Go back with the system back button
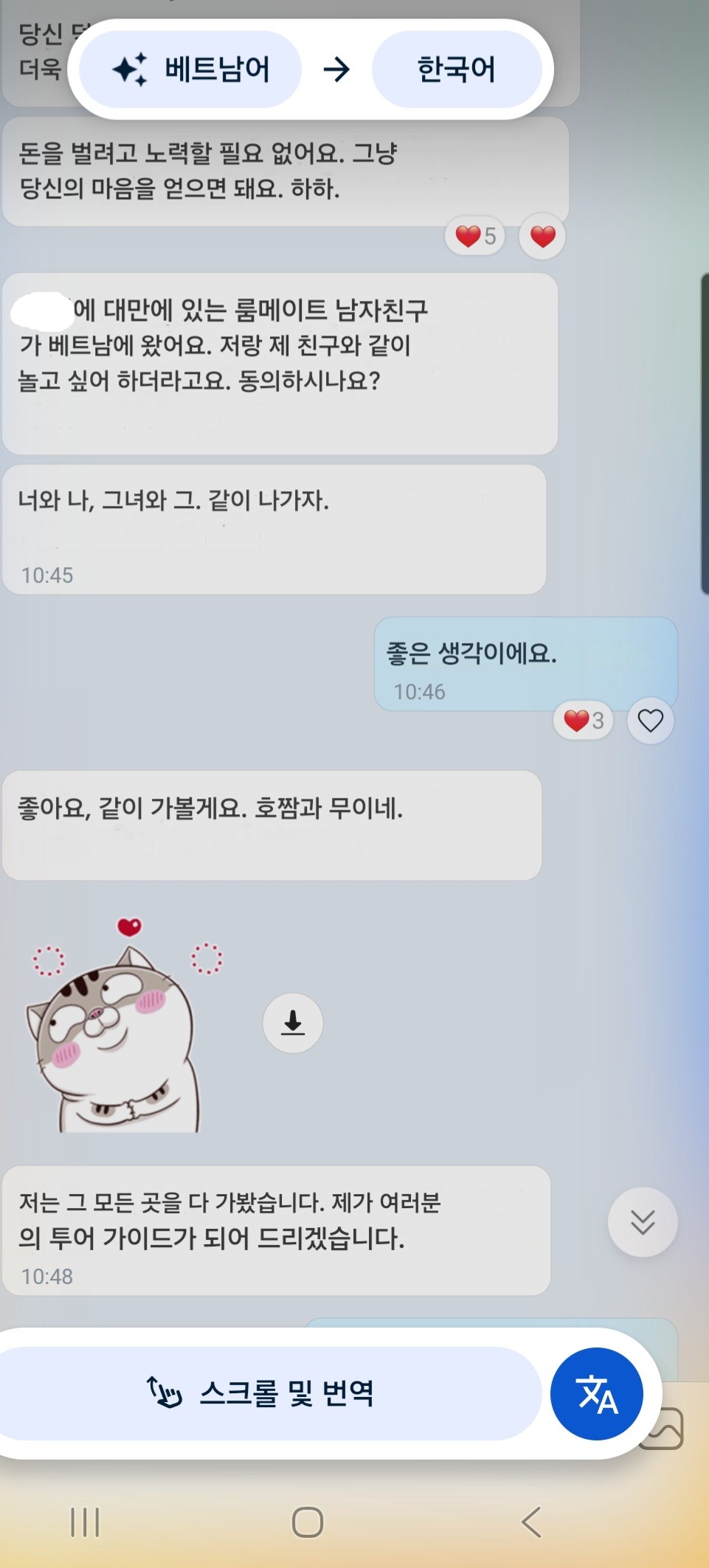The image size is (709, 1568). pyautogui.click(x=531, y=1522)
